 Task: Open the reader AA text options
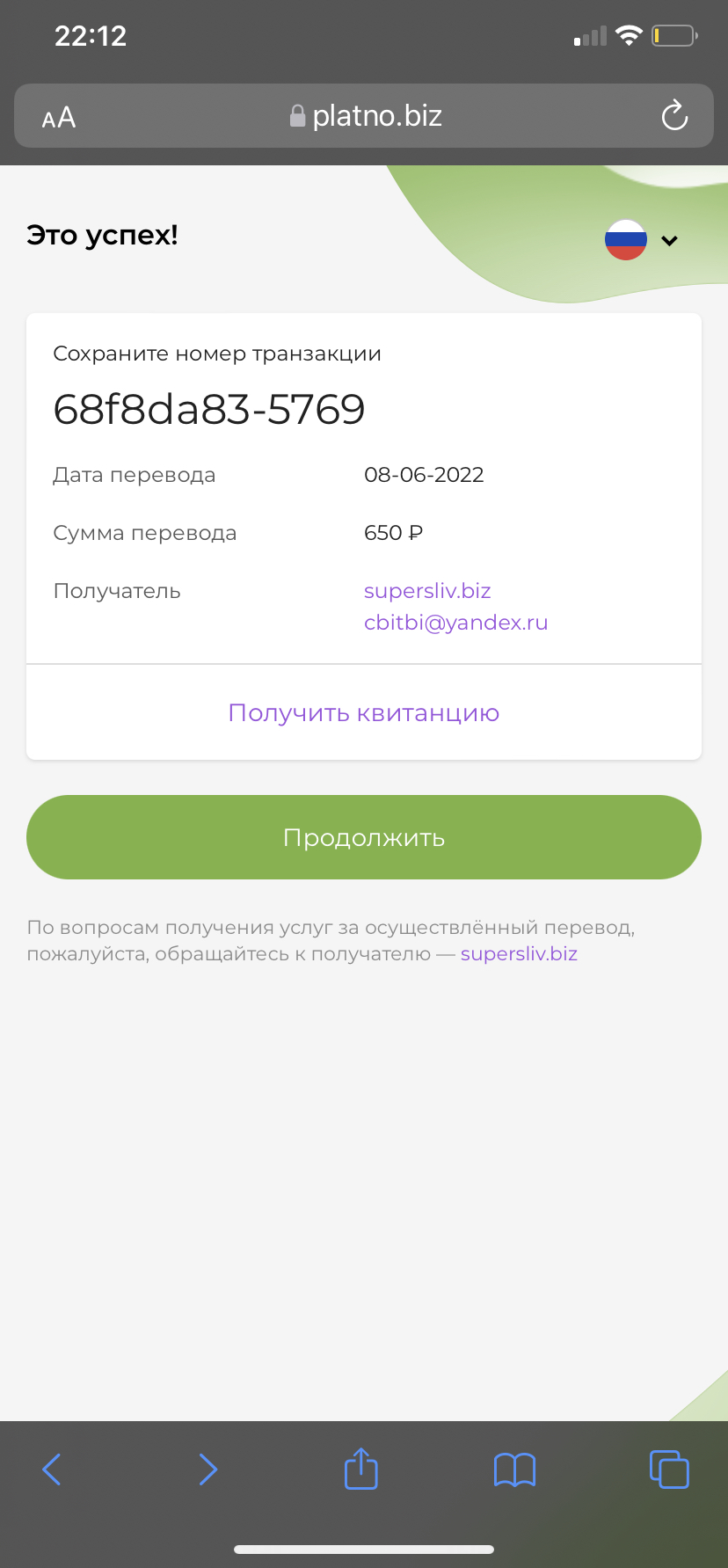click(x=59, y=117)
